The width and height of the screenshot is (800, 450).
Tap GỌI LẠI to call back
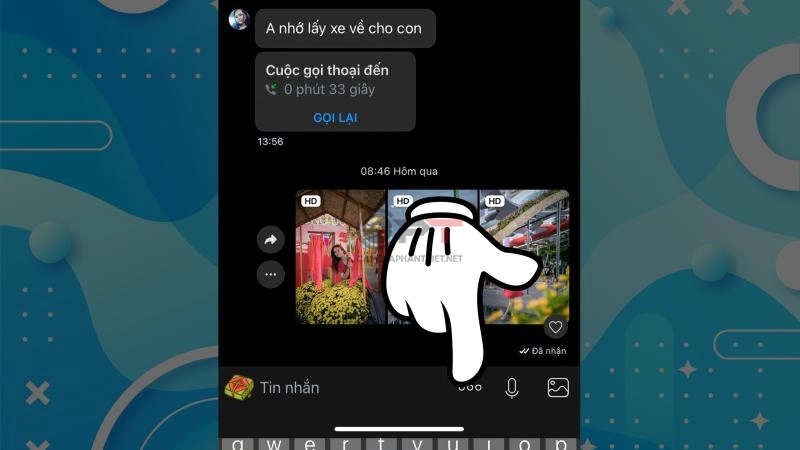coord(335,117)
